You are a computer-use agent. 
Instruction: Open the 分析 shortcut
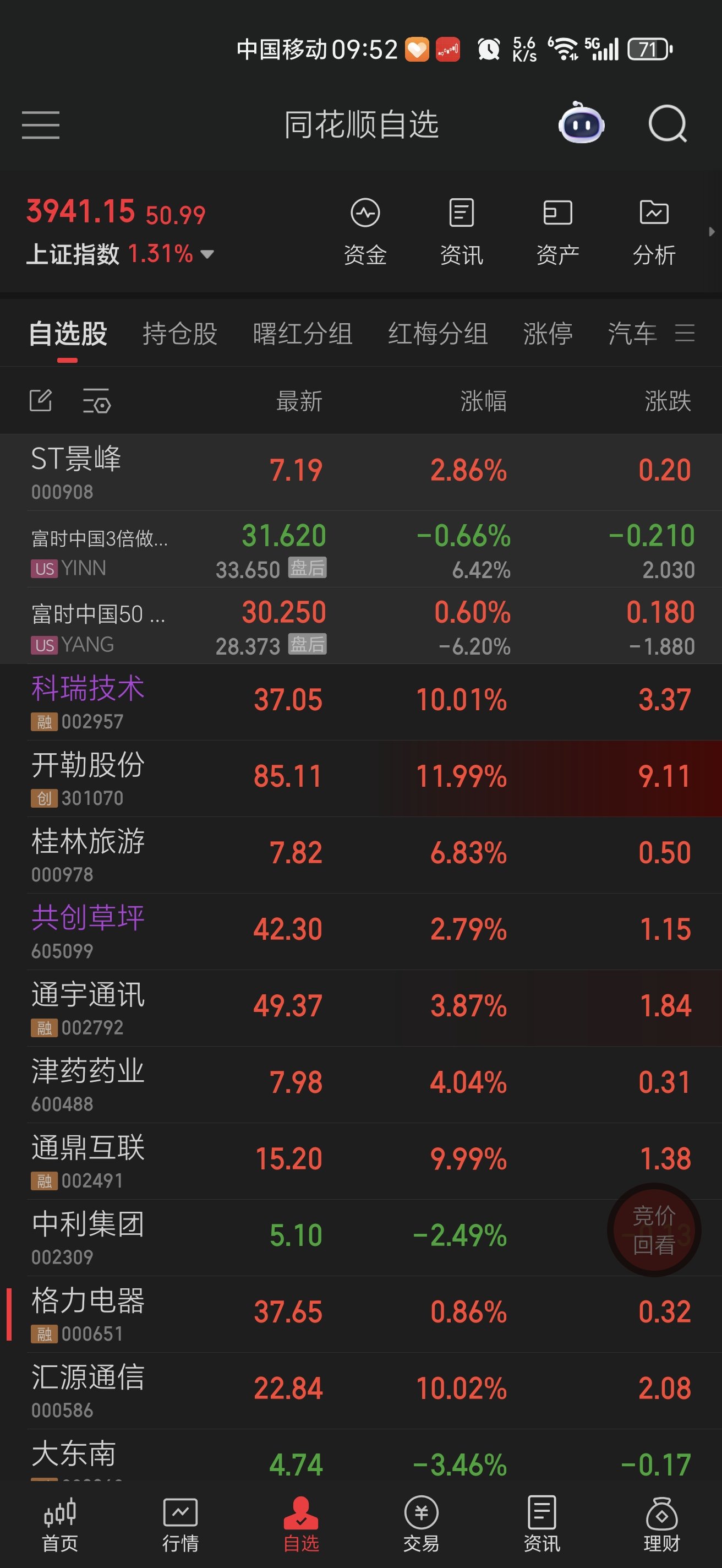point(654,231)
